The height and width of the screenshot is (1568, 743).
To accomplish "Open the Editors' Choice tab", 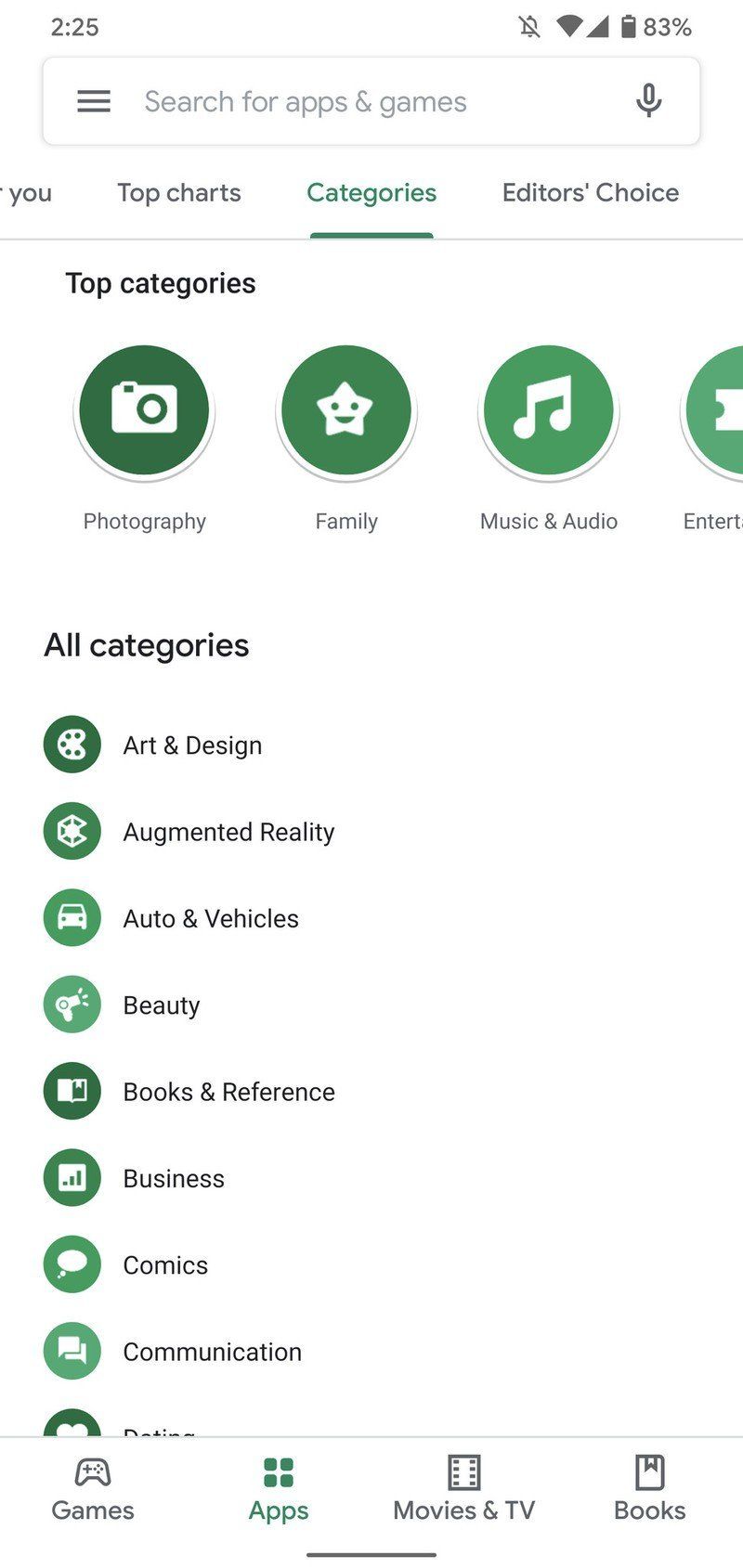I will (x=590, y=192).
